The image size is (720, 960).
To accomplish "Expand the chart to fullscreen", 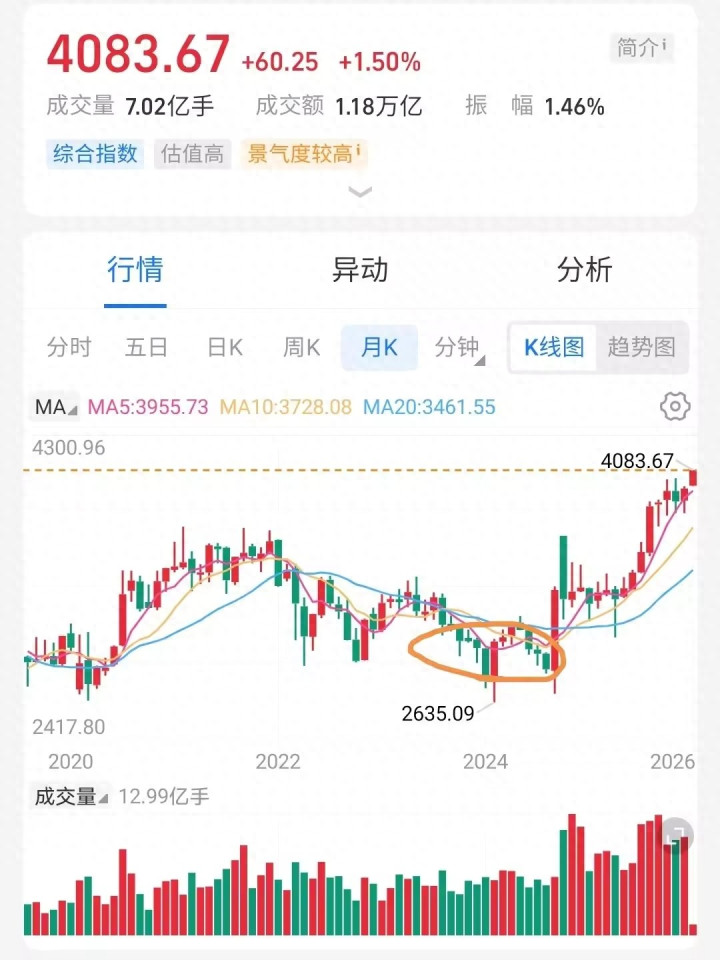I will [x=677, y=835].
